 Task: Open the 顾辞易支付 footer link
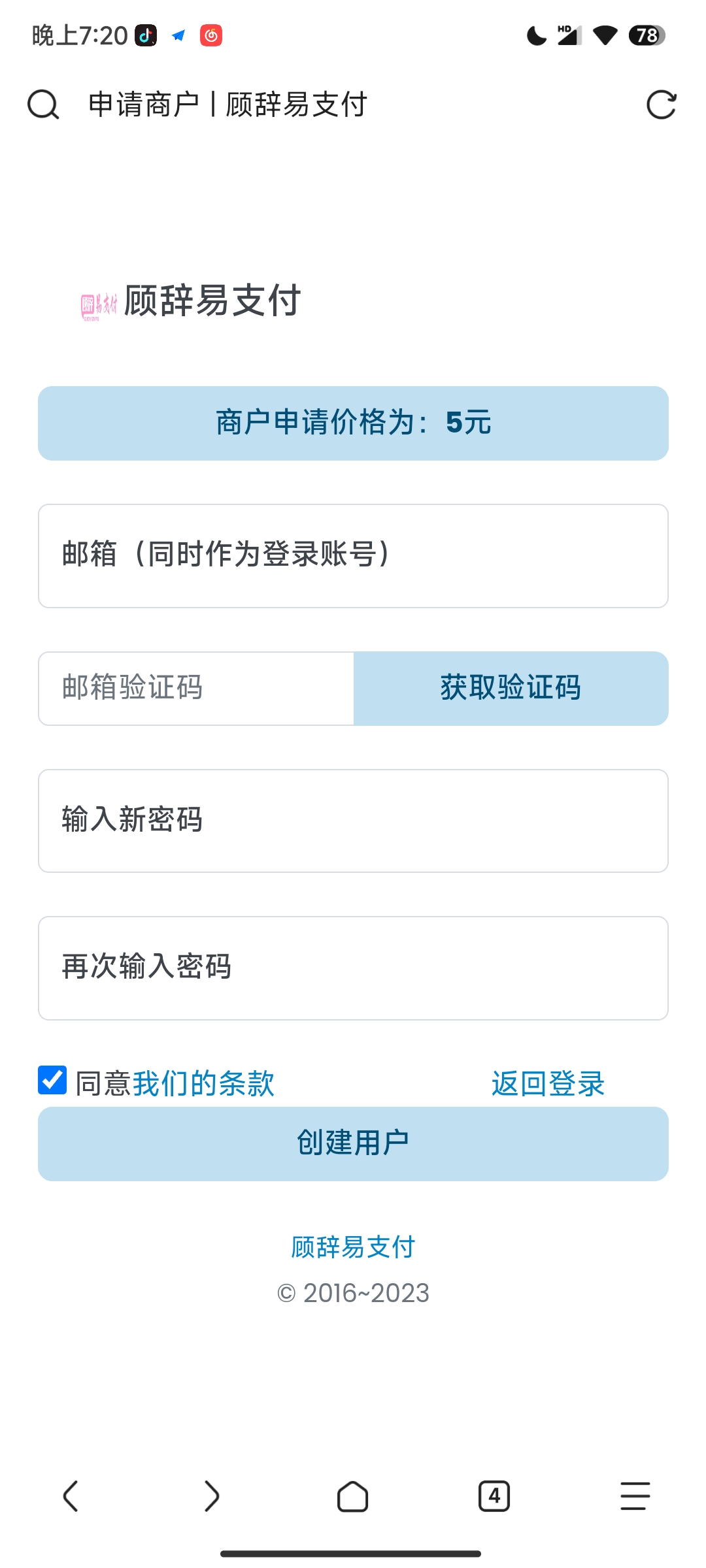(353, 1247)
